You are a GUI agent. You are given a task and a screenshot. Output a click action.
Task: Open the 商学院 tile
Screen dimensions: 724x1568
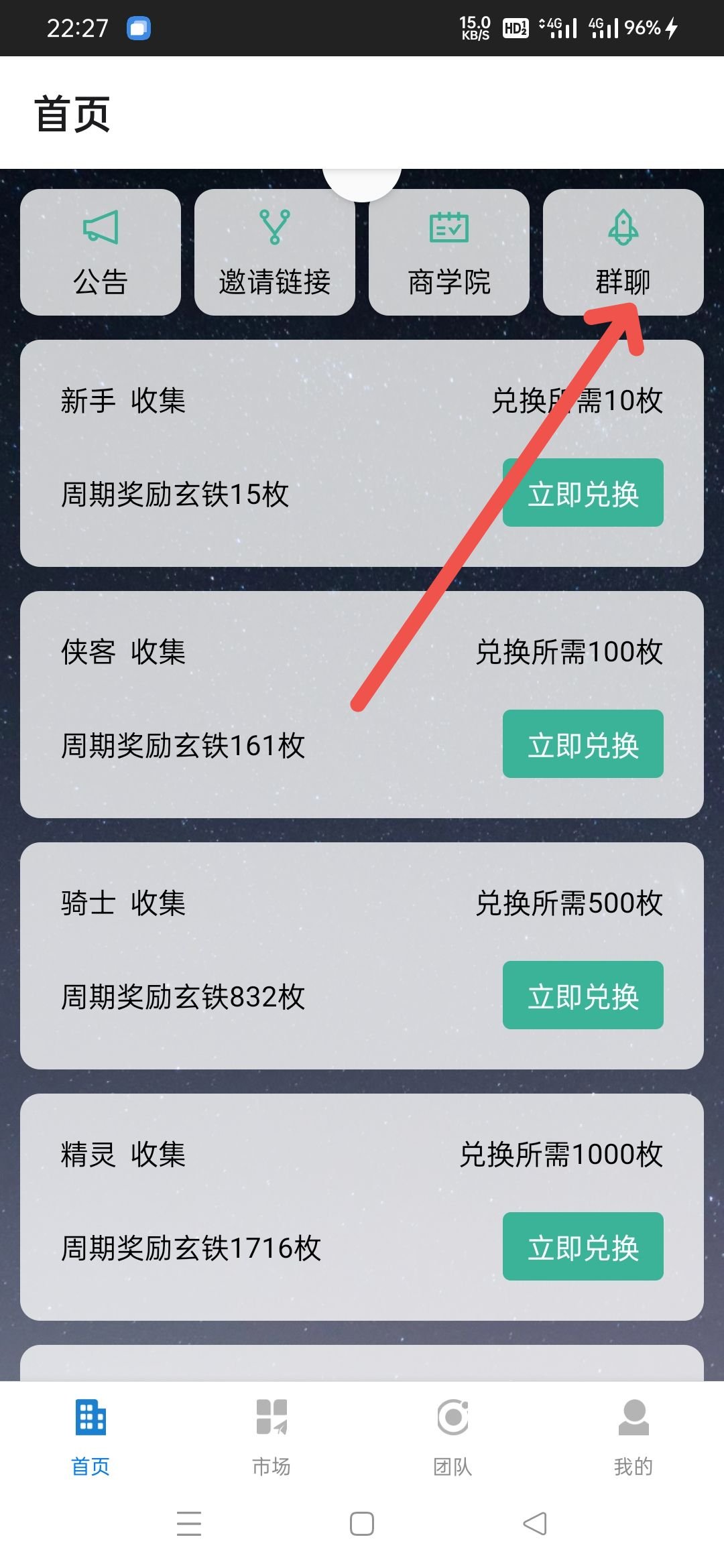click(448, 252)
